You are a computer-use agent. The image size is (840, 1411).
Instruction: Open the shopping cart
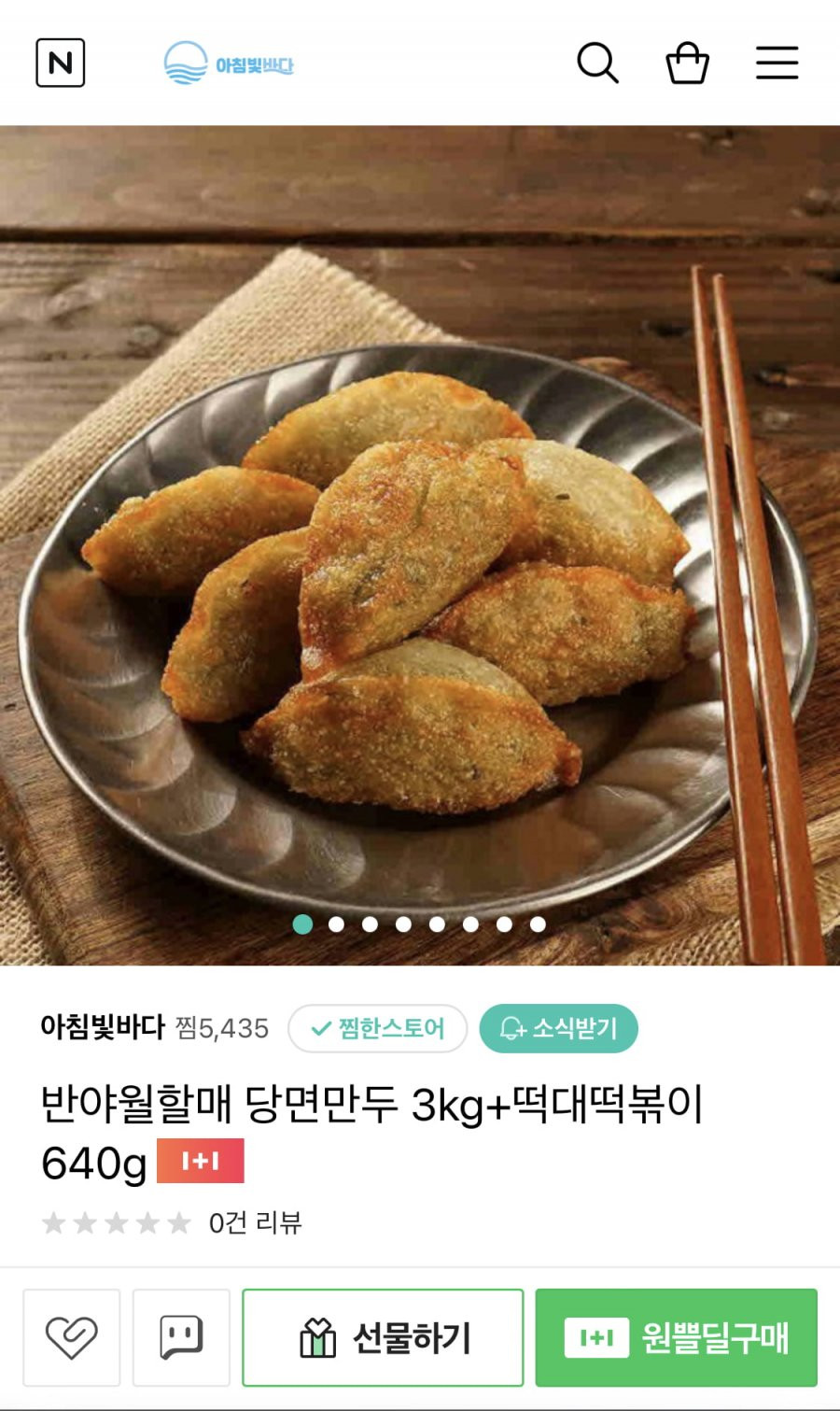[x=687, y=63]
